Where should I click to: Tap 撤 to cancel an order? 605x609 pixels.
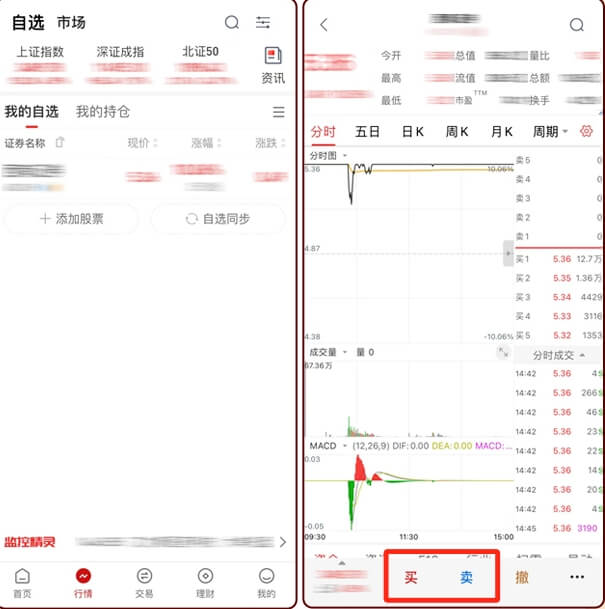[x=522, y=577]
